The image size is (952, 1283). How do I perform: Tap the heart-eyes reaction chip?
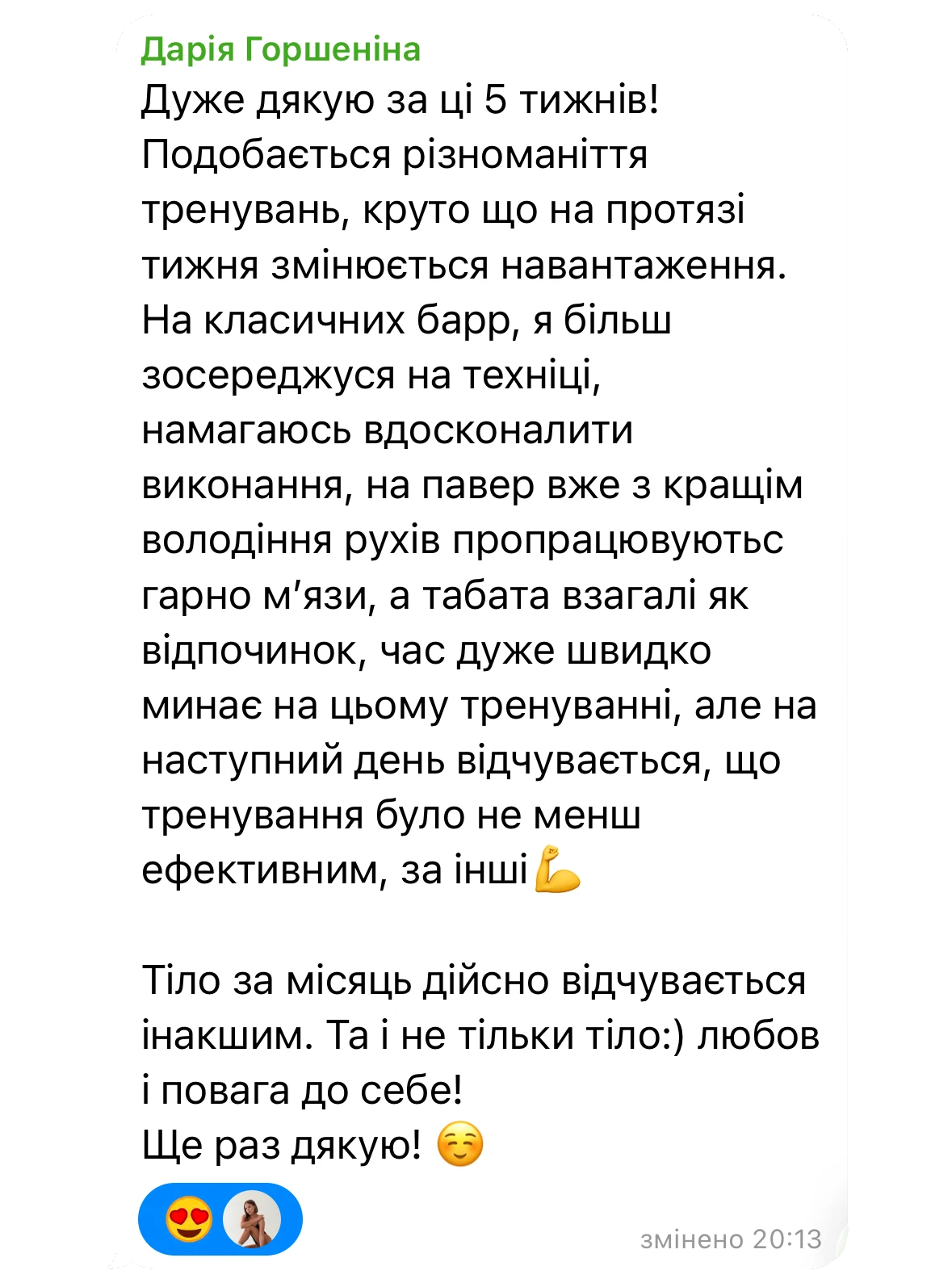tap(220, 1219)
